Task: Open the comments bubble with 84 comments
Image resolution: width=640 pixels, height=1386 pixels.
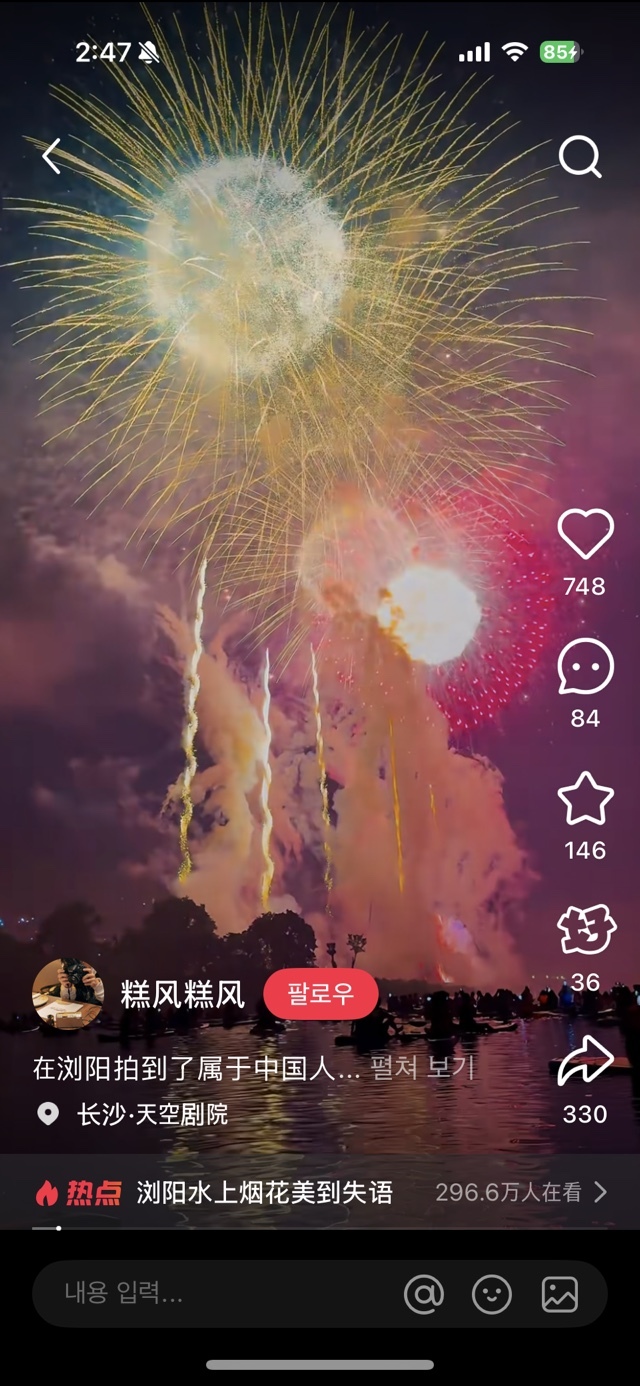Action: (585, 667)
